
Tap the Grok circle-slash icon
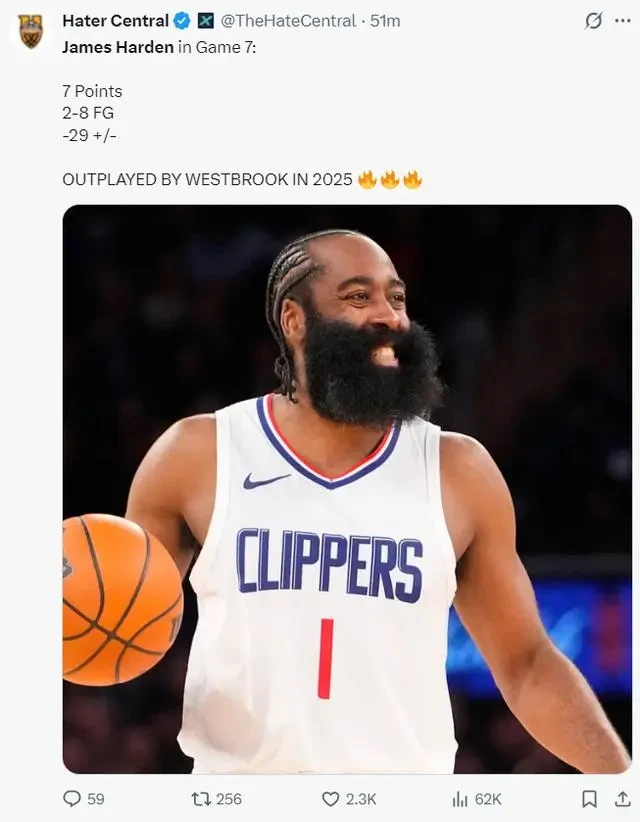tap(593, 21)
